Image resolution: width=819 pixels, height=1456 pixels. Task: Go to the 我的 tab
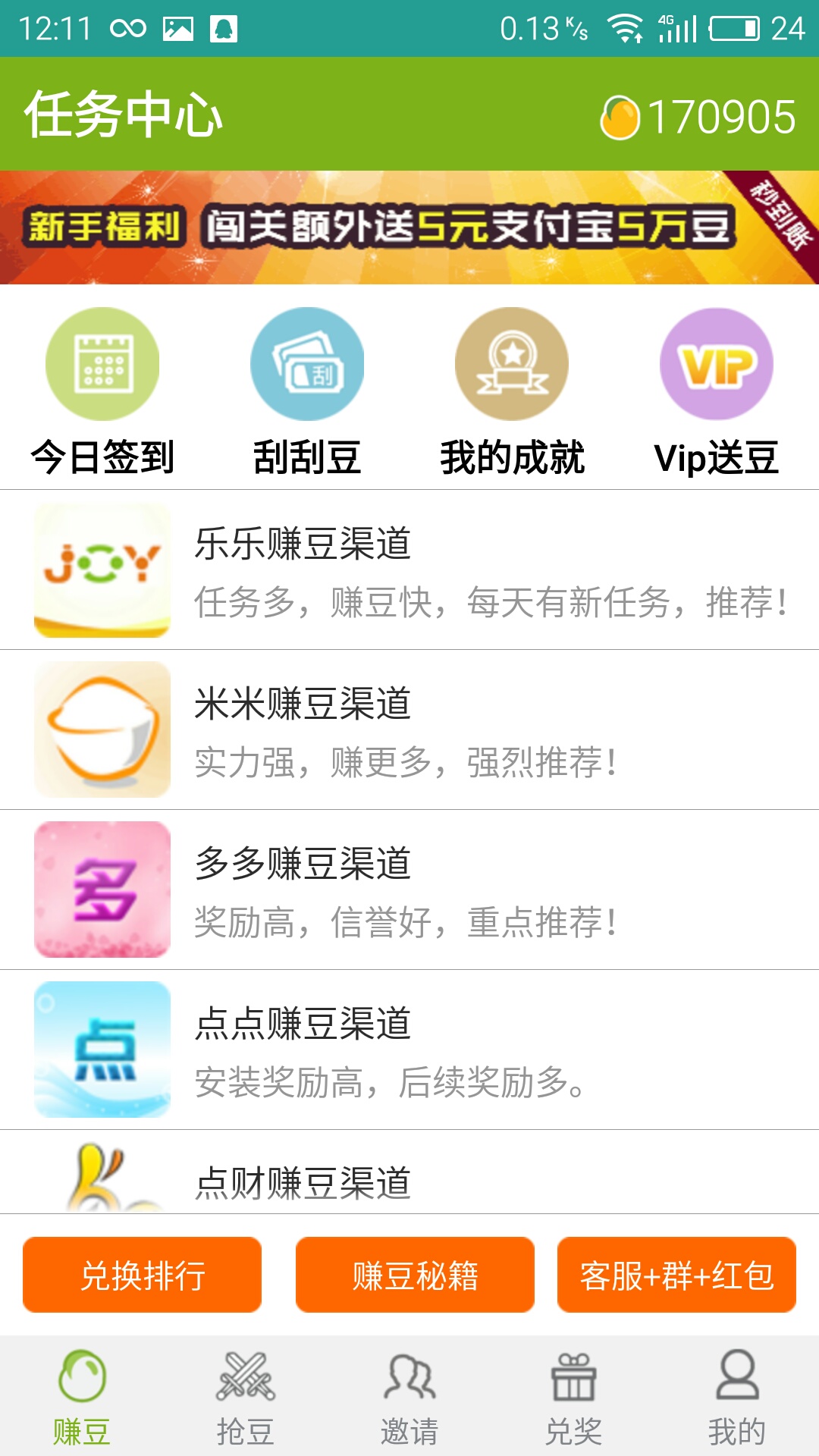pyautogui.click(x=737, y=1397)
